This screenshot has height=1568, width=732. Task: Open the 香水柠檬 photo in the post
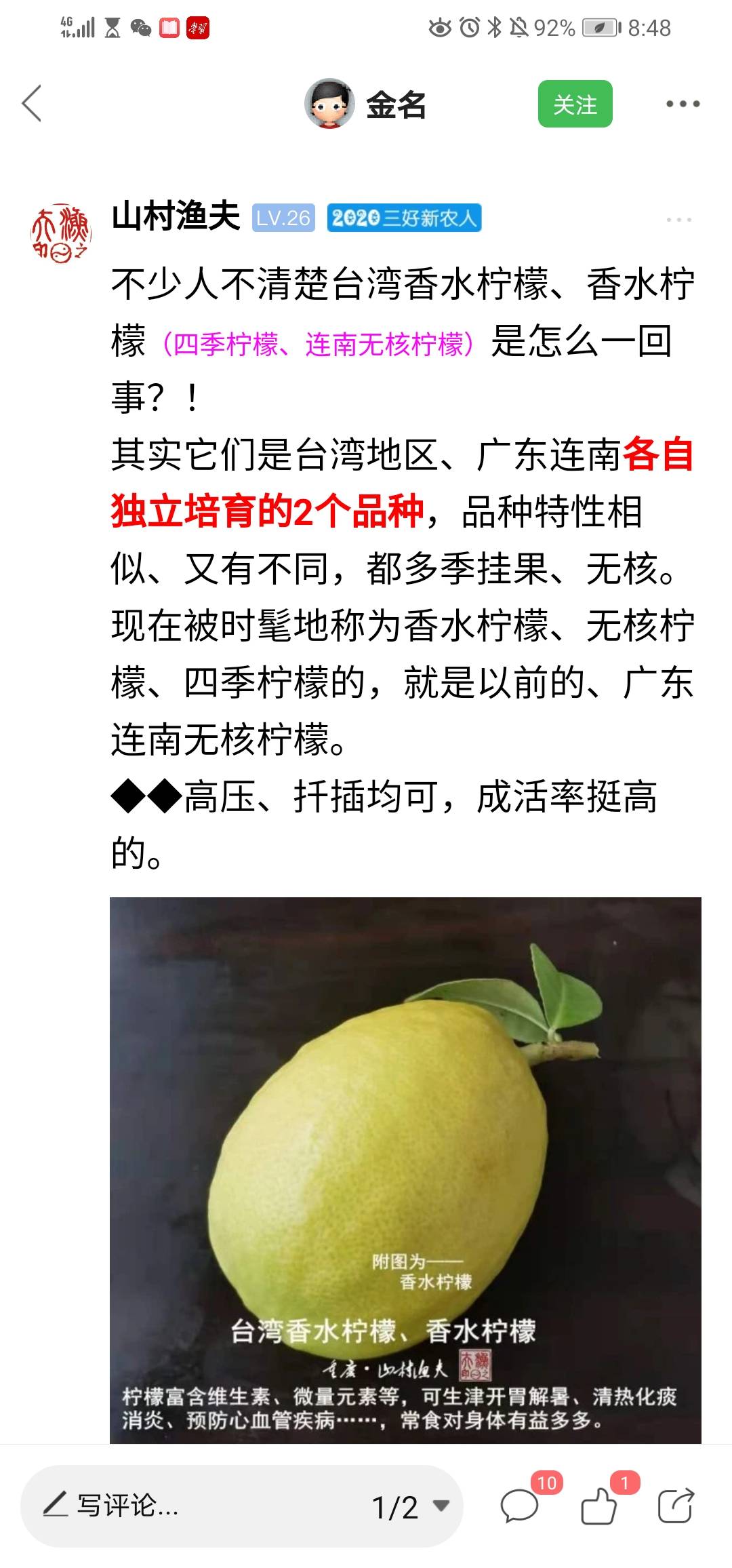(405, 1168)
